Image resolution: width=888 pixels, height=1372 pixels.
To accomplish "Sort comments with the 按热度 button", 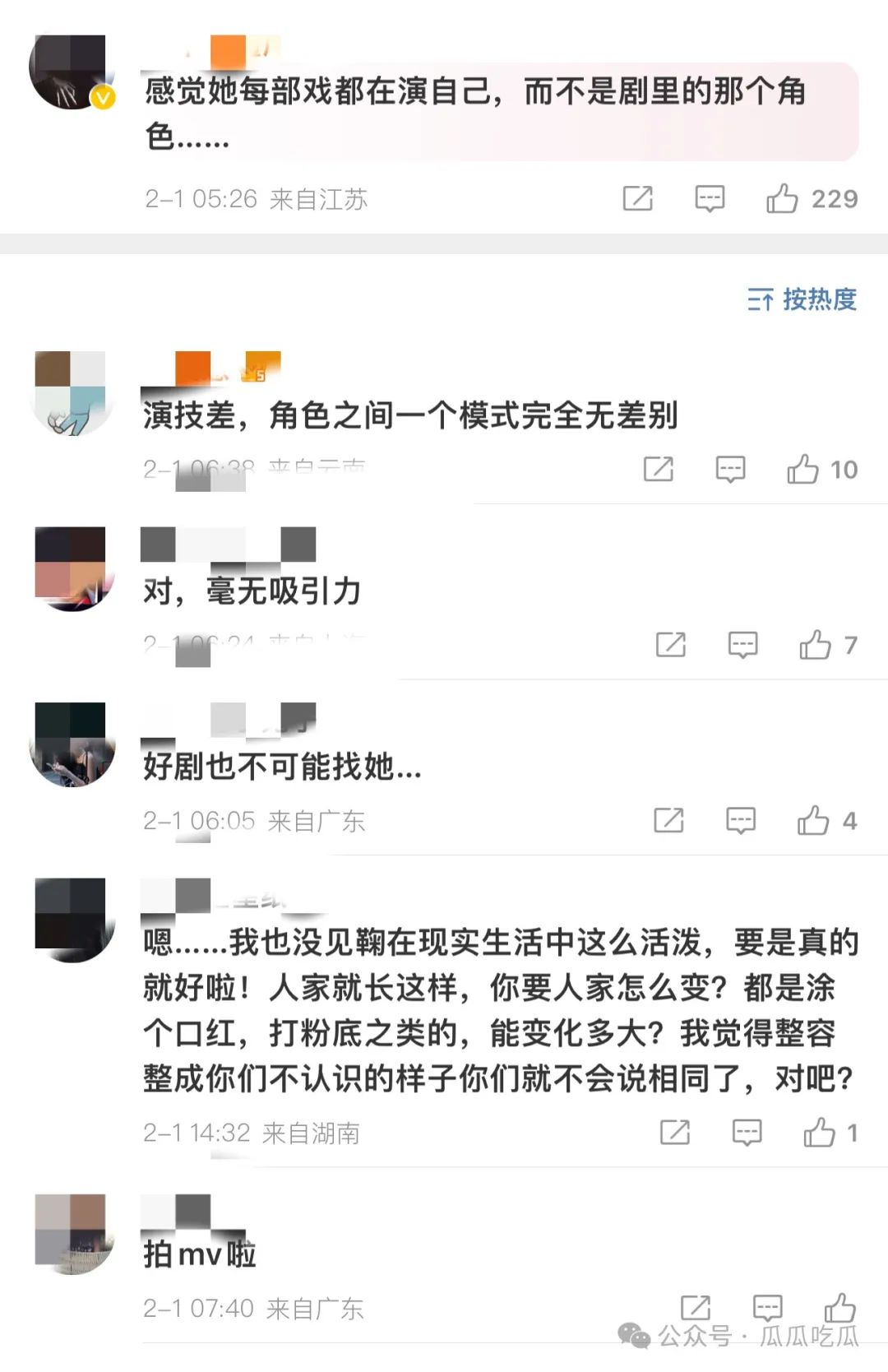I will tap(802, 299).
